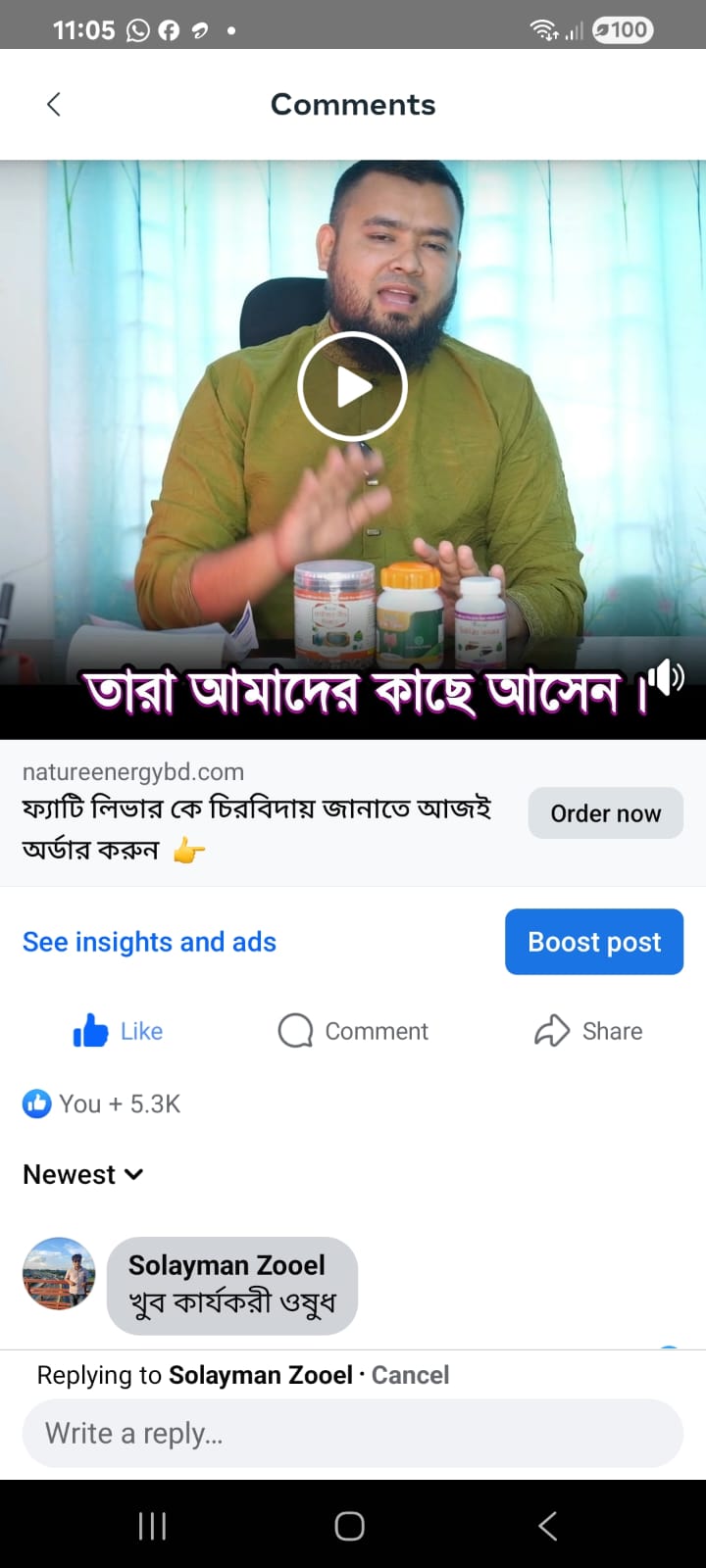Screen dimensions: 706x1568
Task: Open See insights and ads
Action: coord(149,942)
